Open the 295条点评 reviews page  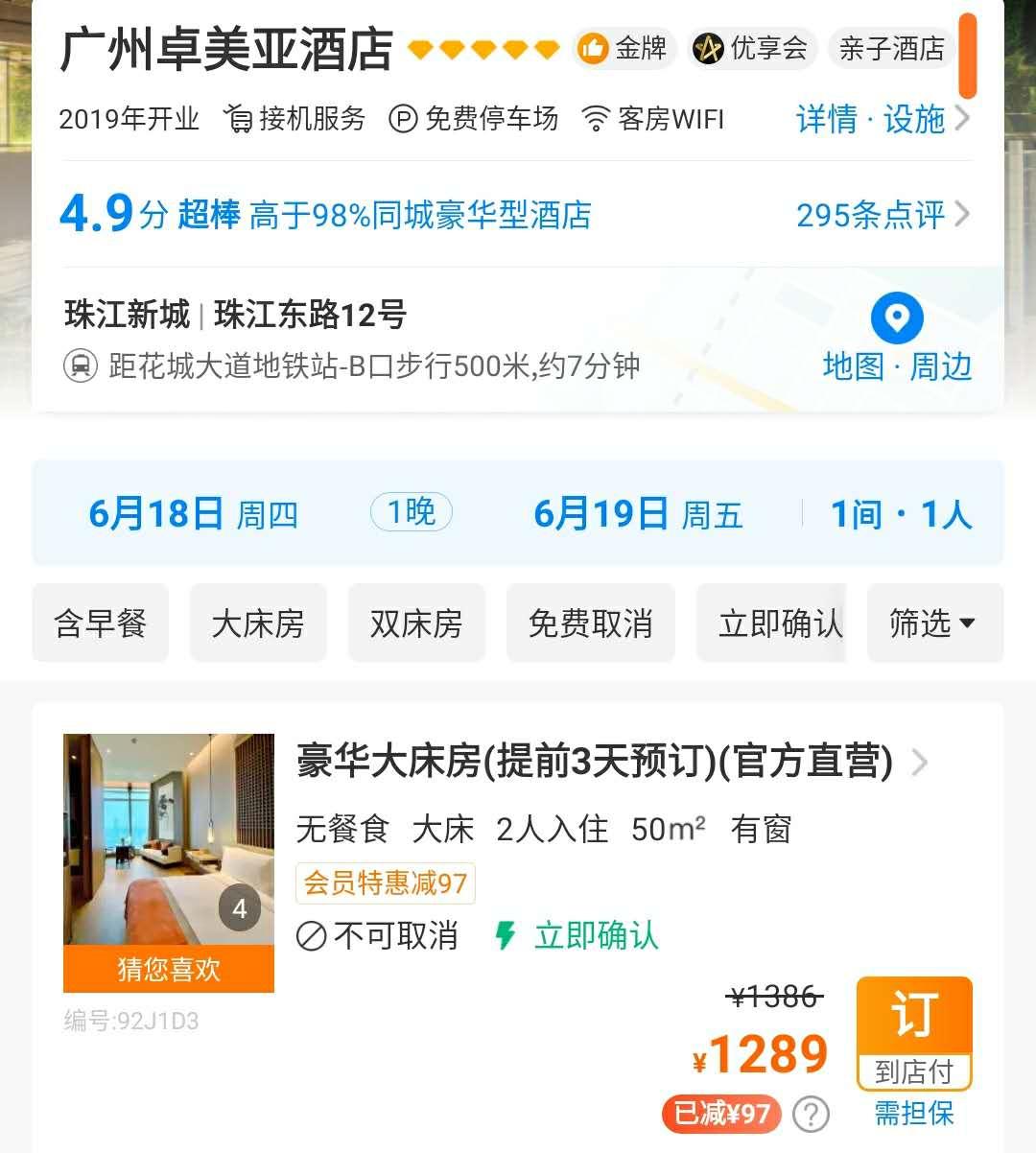coord(875,216)
